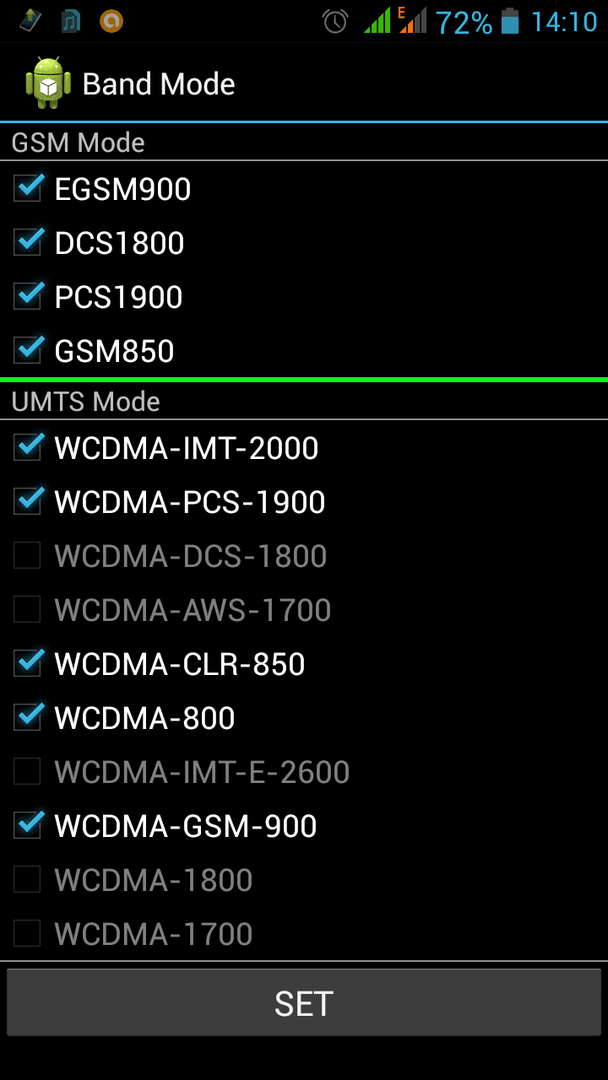Uncheck the EGSM900 band checkbox
This screenshot has height=1080, width=608.
(x=28, y=189)
